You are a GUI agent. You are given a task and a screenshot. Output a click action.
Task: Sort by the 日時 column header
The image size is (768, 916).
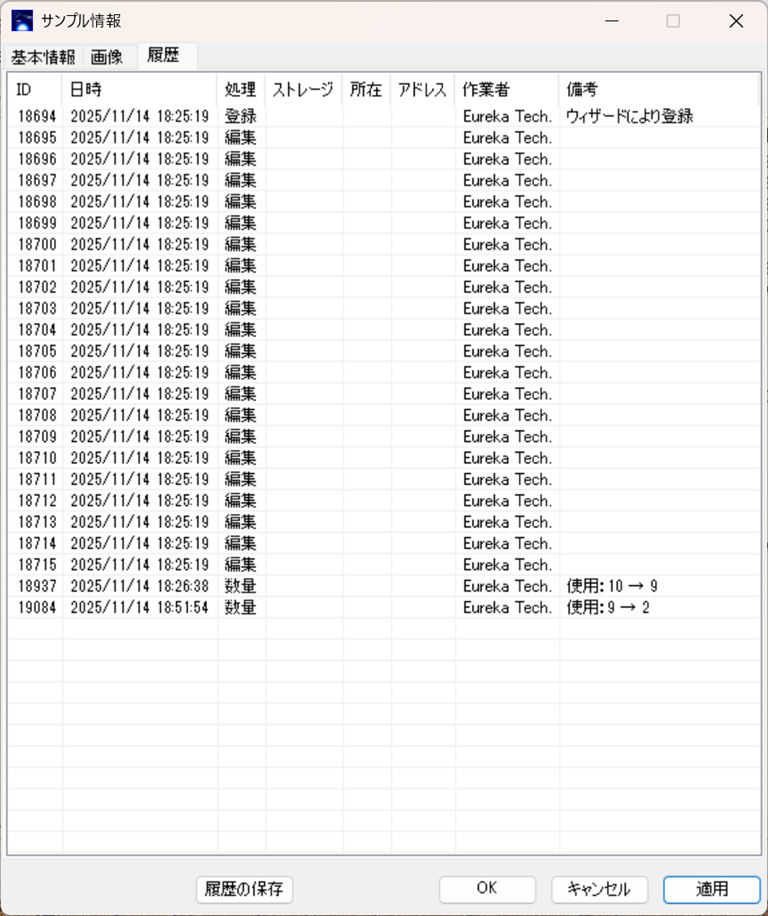[139, 89]
